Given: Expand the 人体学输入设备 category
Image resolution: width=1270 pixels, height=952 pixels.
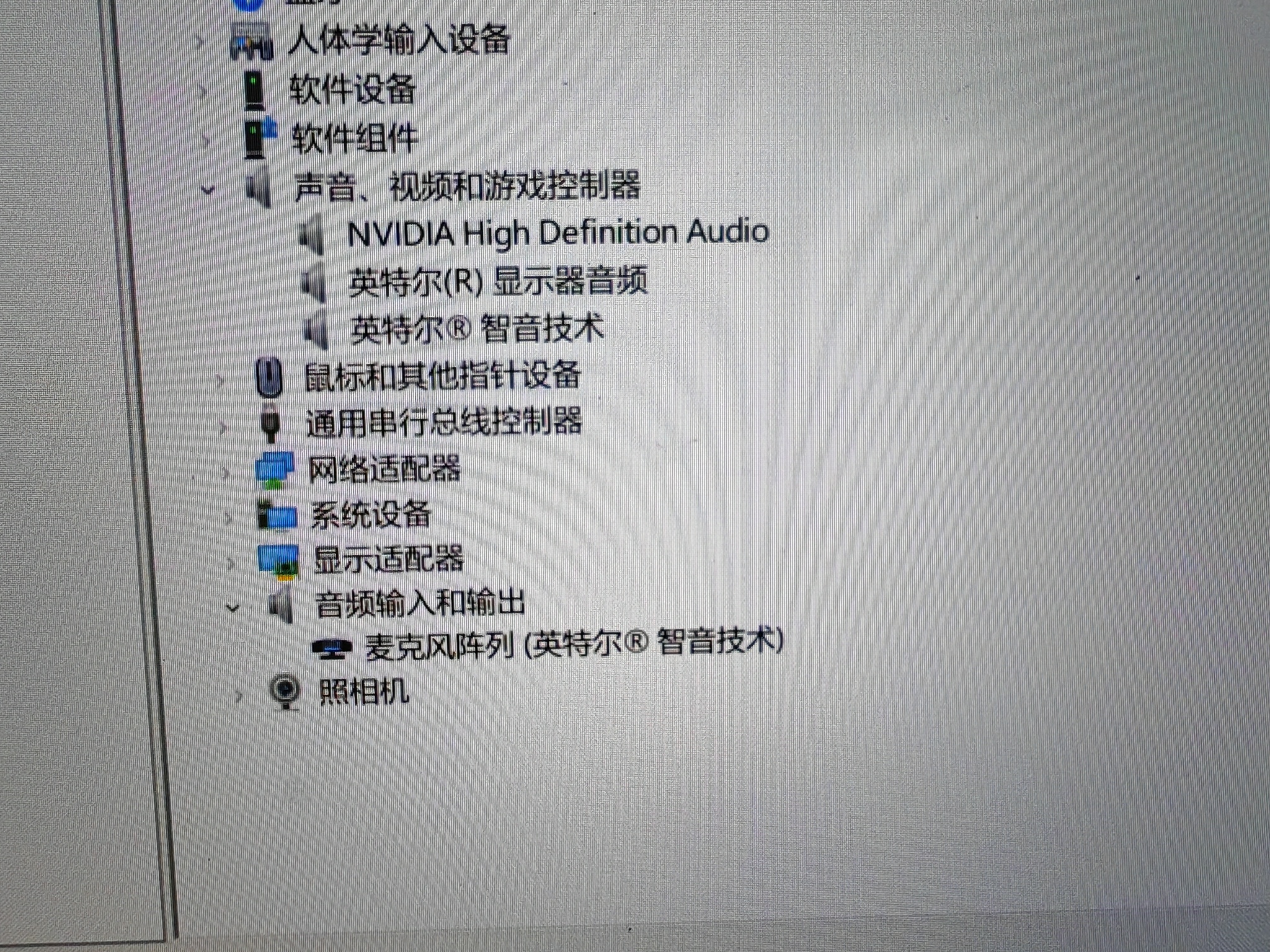Looking at the screenshot, I should [200, 42].
